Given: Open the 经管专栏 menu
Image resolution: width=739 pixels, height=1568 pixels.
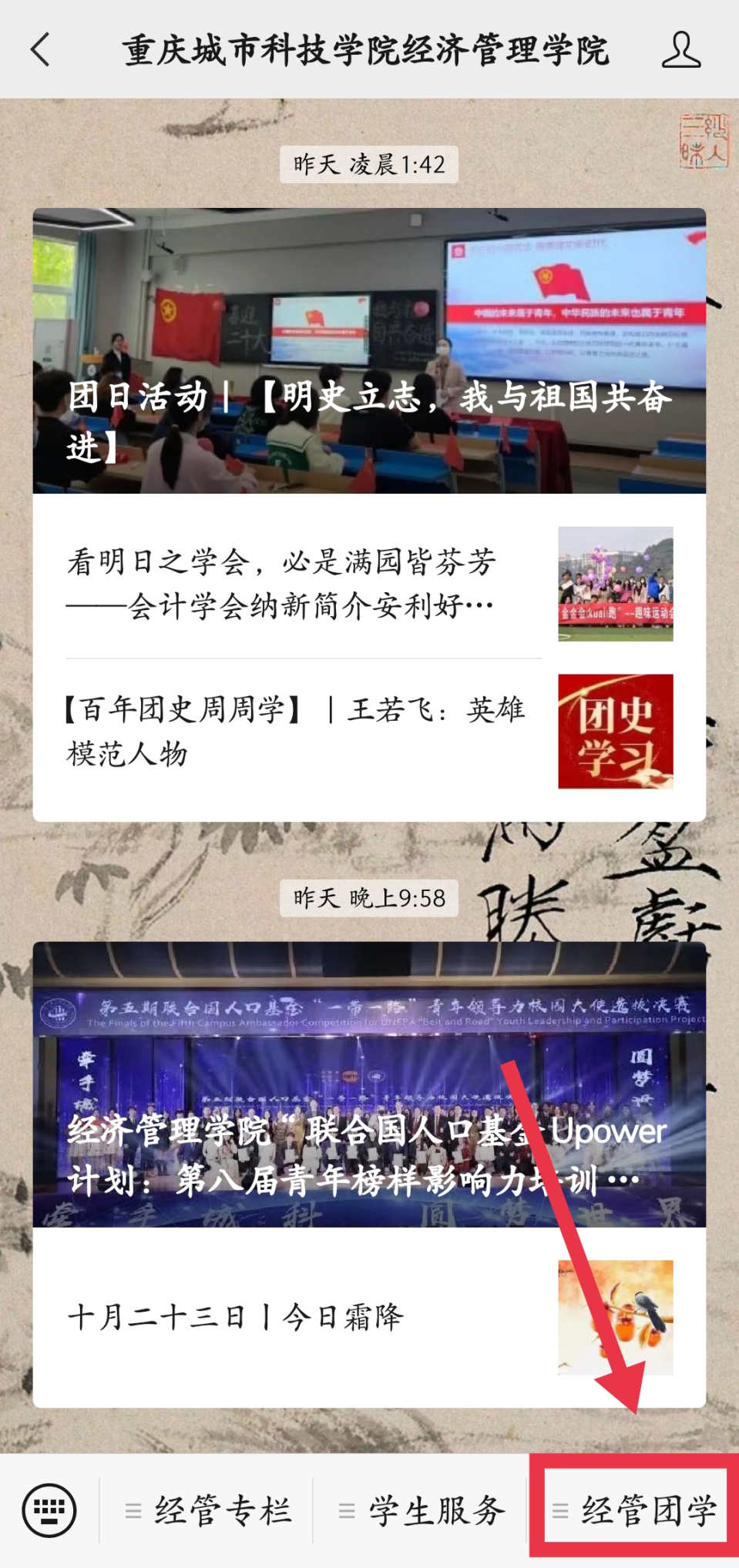Looking at the screenshot, I should pos(208,1510).
